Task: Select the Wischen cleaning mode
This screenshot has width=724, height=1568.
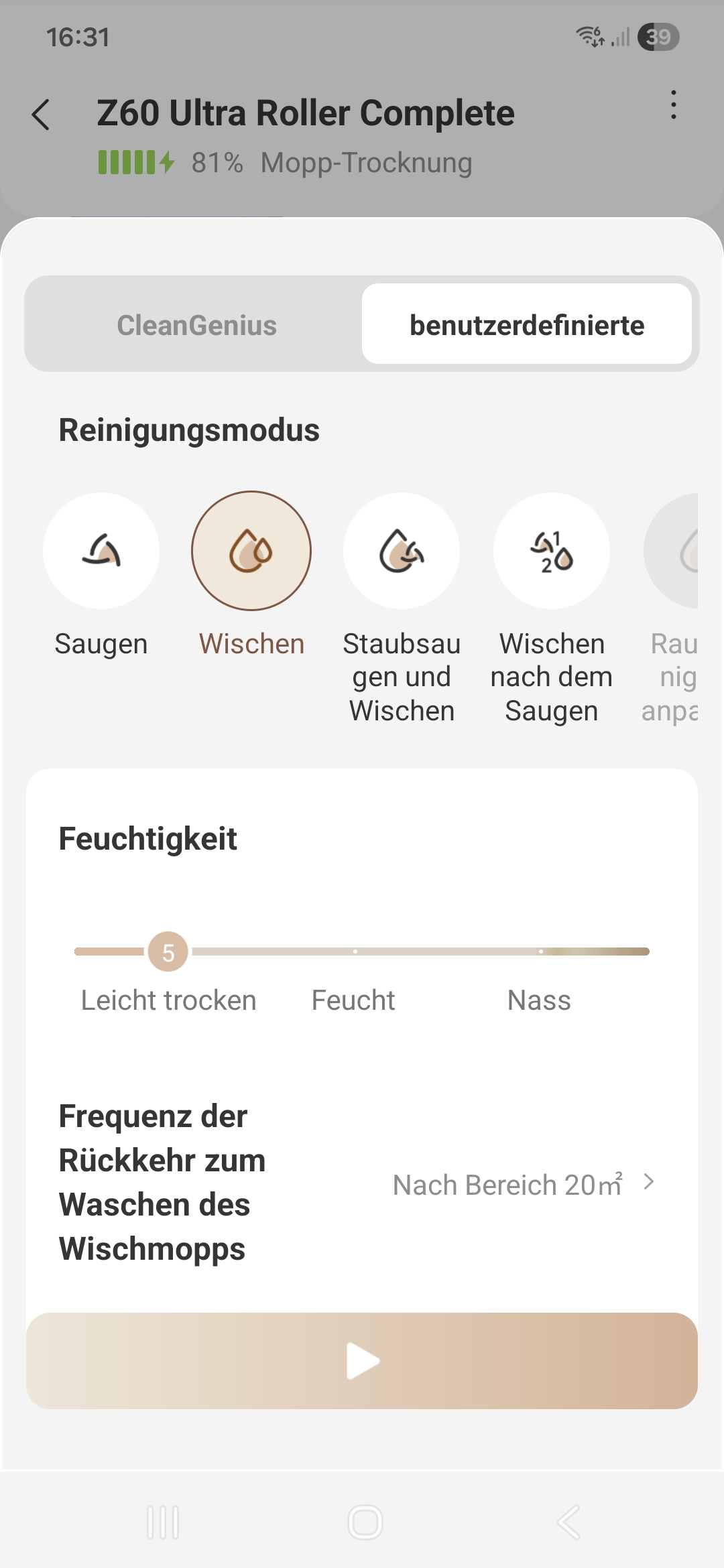Action: pyautogui.click(x=251, y=551)
